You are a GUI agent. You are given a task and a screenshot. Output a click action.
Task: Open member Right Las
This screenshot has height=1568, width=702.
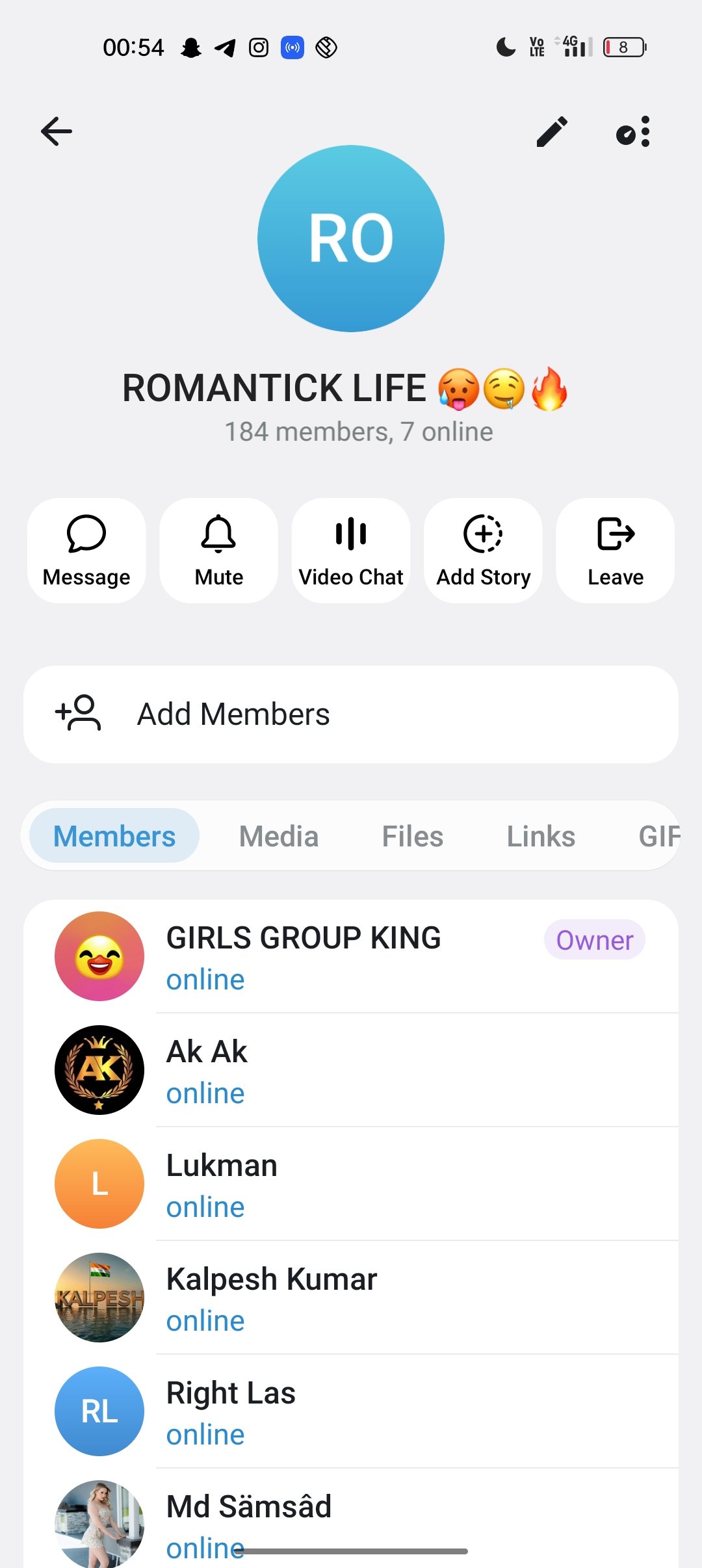click(x=351, y=1411)
